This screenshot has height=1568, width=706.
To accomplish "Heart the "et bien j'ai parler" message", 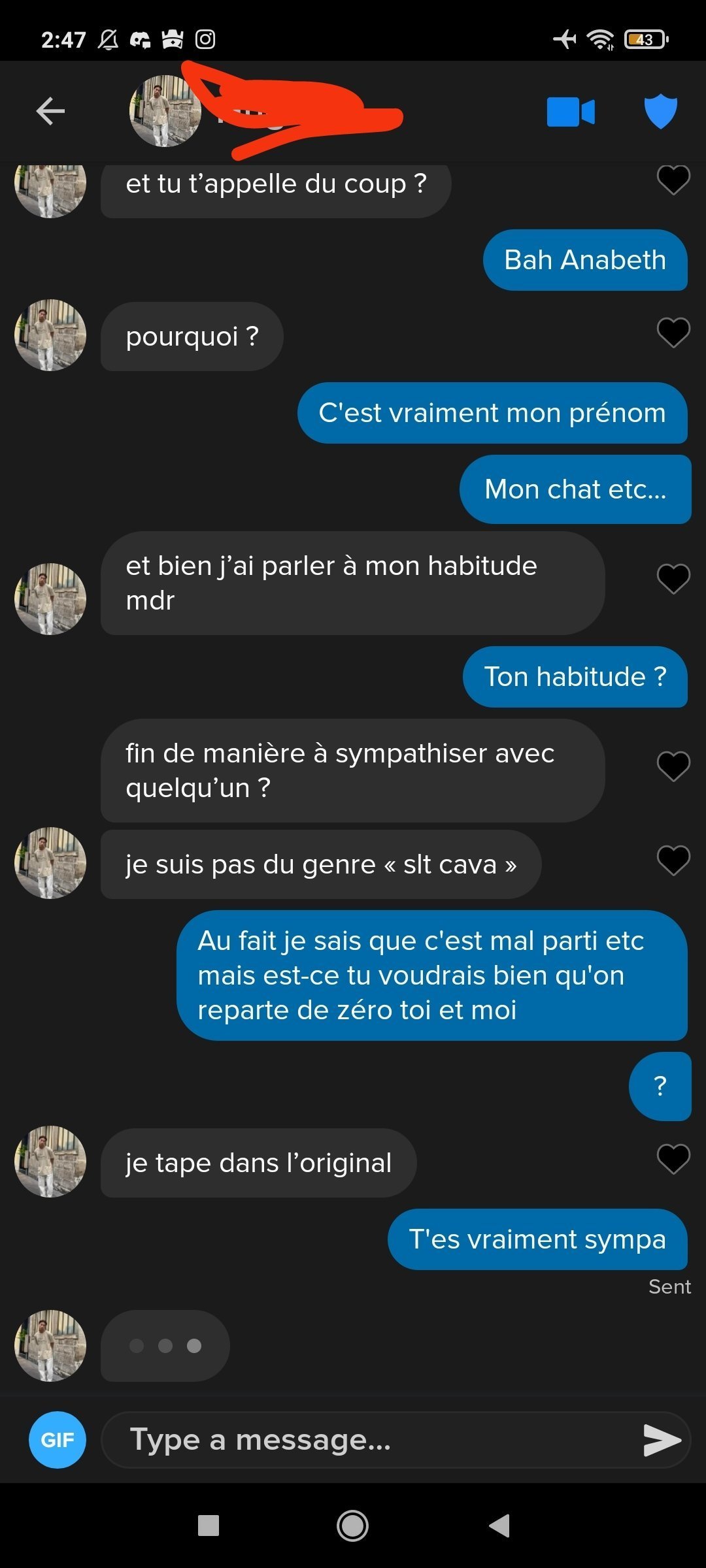I will click(x=673, y=579).
